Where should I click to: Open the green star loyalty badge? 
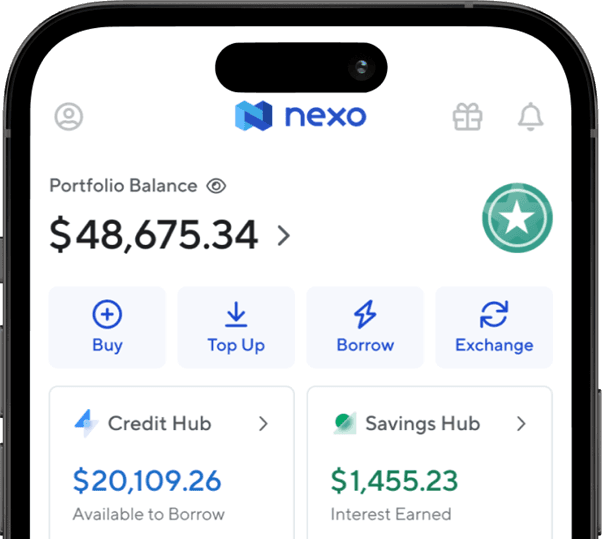pyautogui.click(x=517, y=218)
